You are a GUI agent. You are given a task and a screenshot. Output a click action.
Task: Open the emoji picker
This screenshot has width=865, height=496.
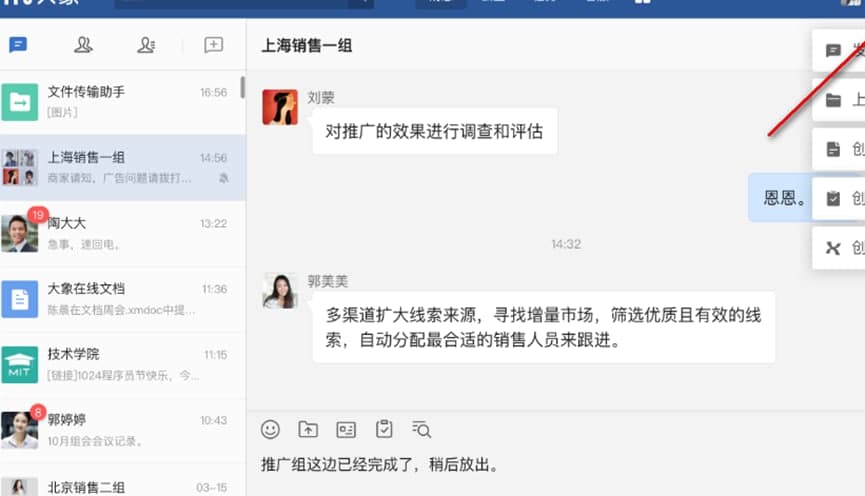270,429
